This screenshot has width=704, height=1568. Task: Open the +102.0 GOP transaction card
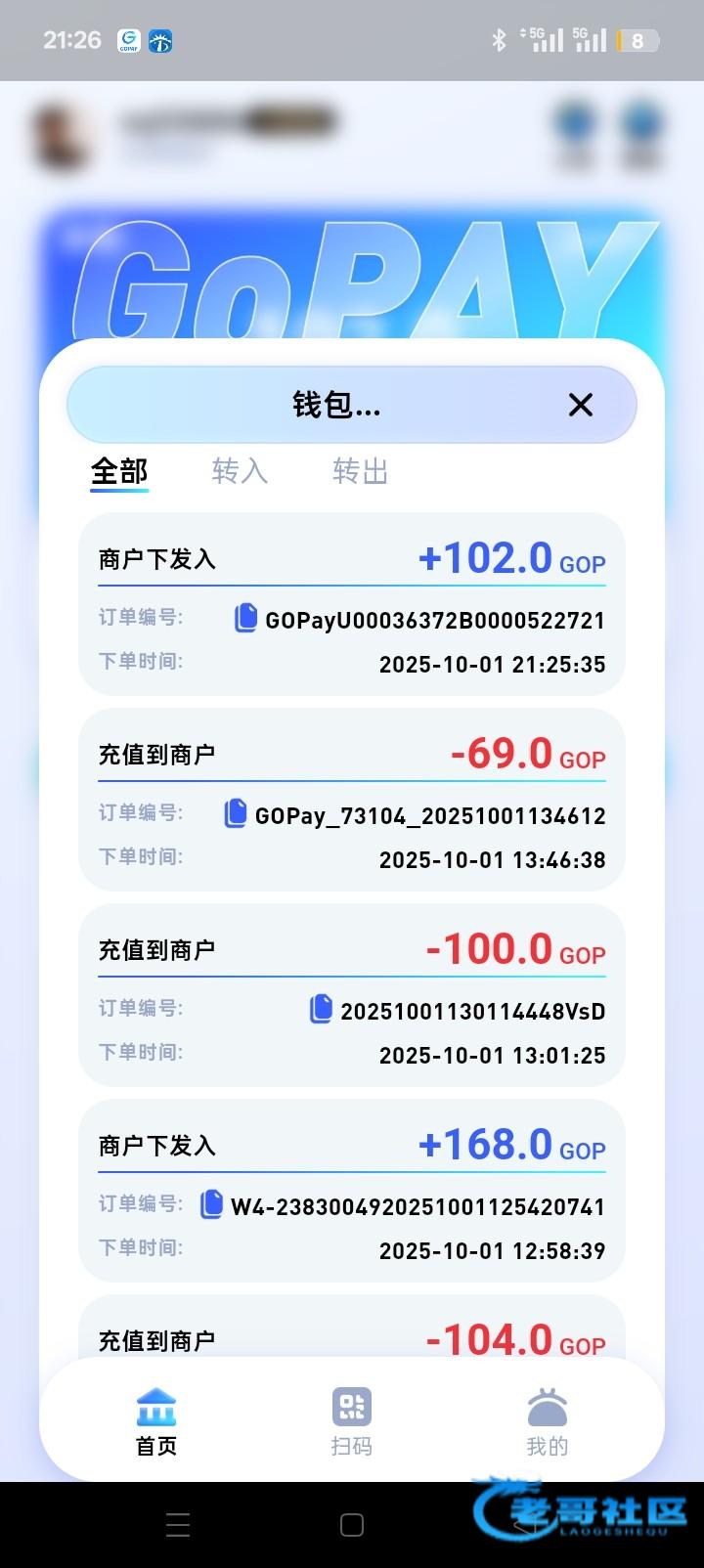(351, 559)
